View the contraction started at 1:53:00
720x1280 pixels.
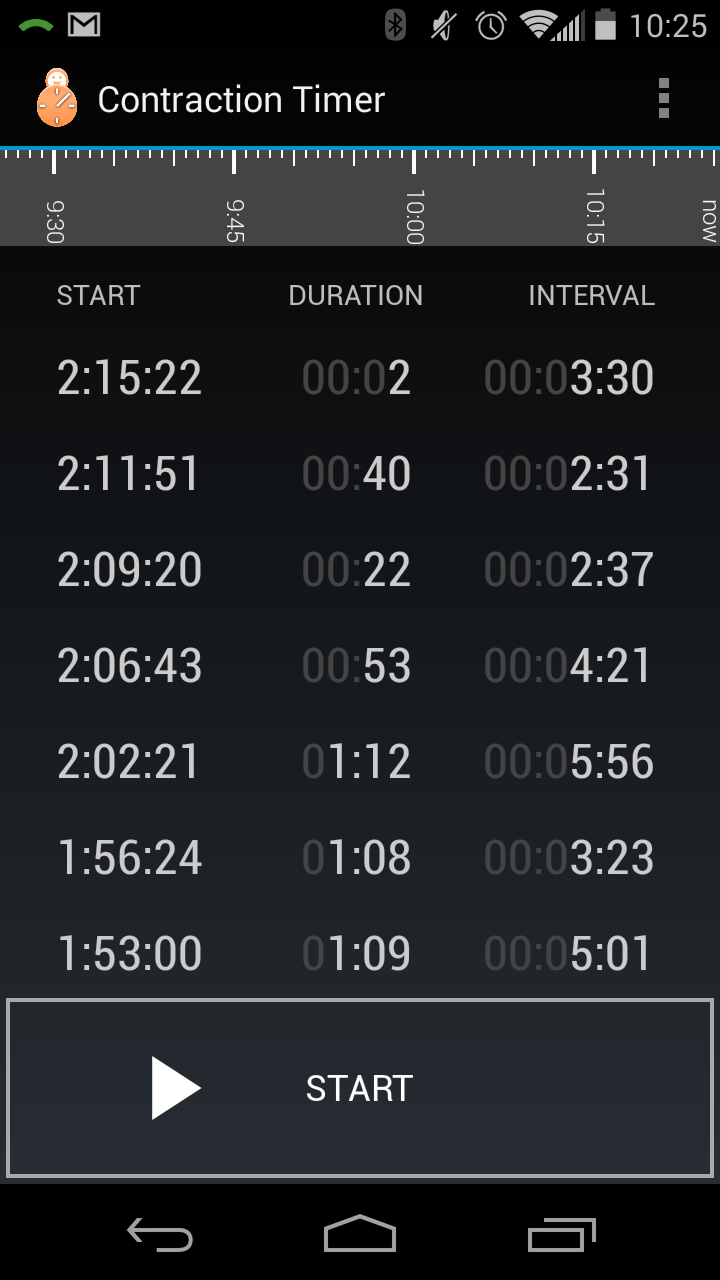click(x=360, y=954)
